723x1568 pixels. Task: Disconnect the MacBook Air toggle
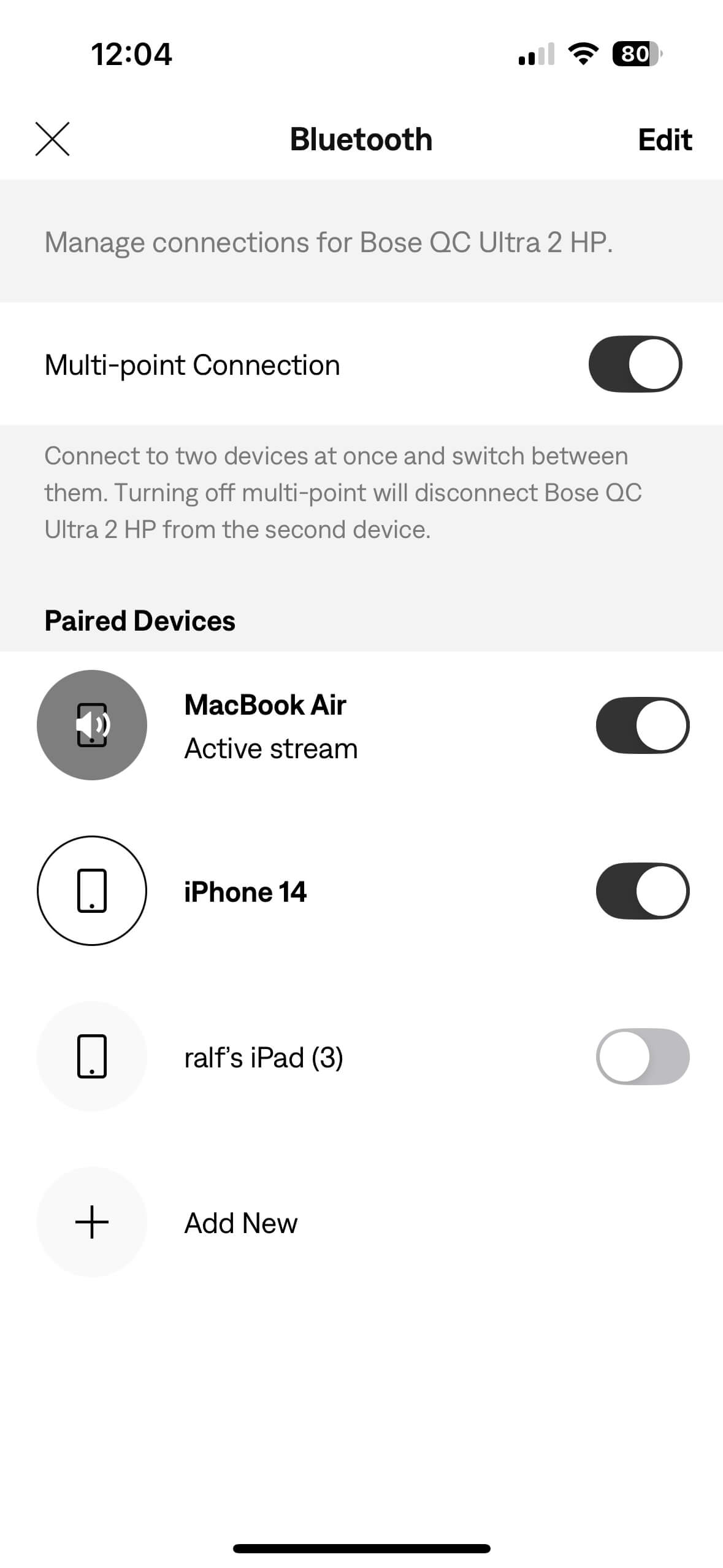tap(642, 725)
